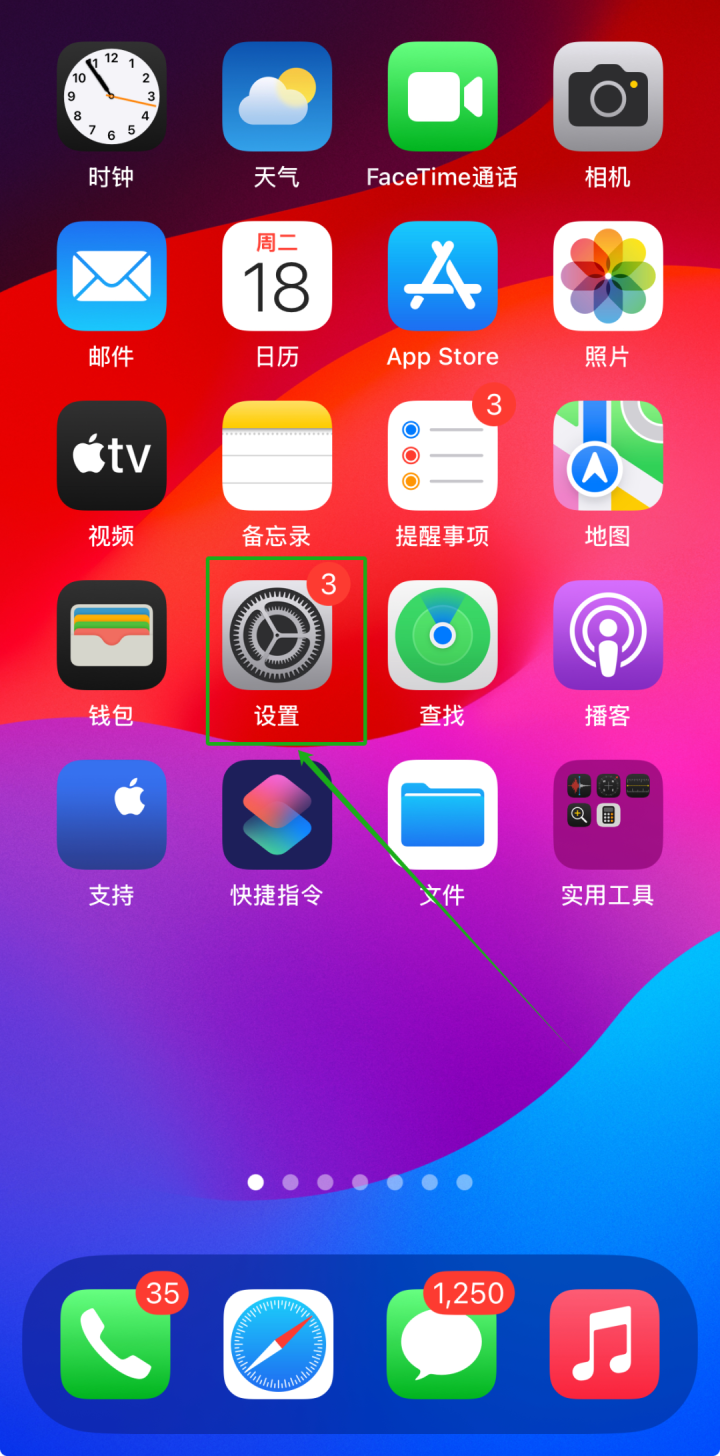The image size is (720, 1456).
Task: Open the 地图 maps app
Action: [x=608, y=455]
